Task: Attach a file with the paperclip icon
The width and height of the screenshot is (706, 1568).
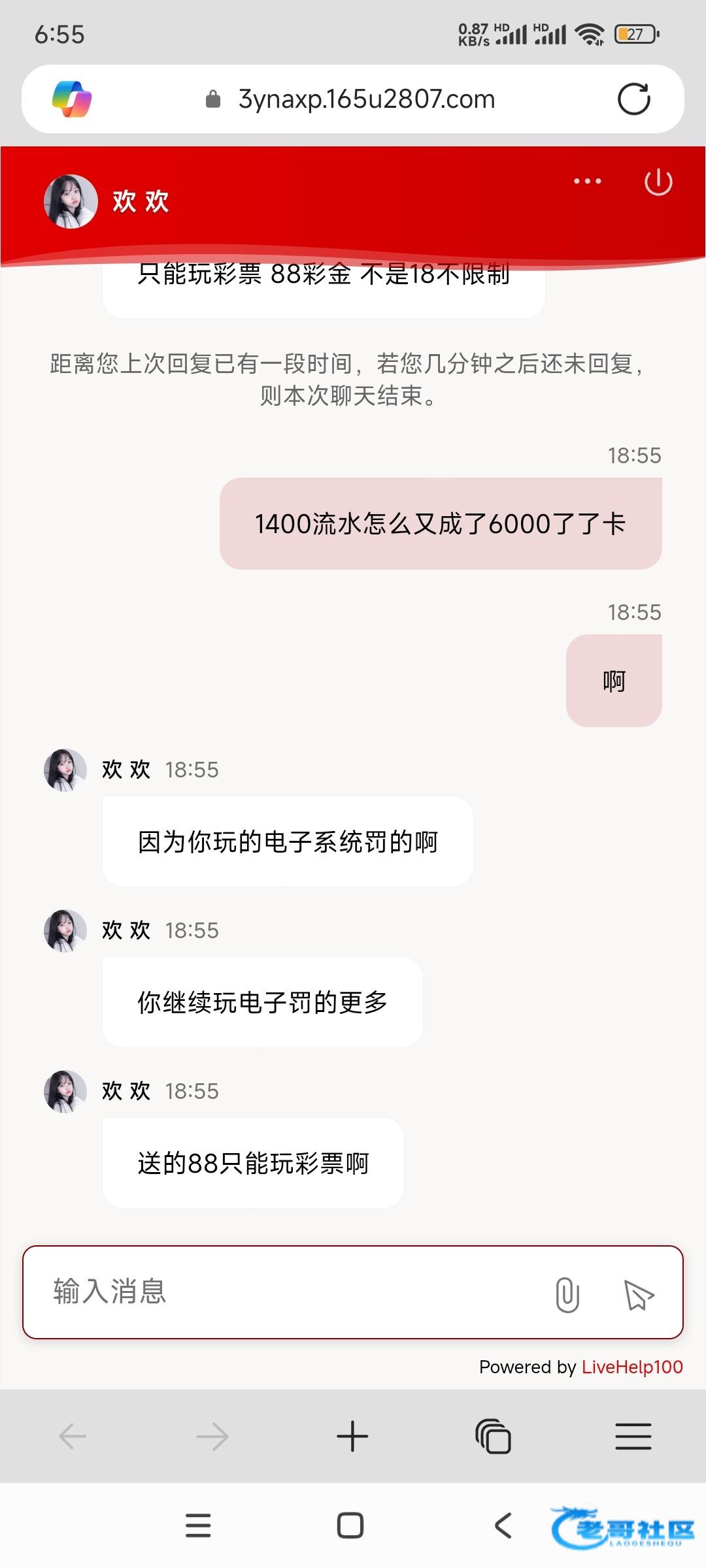Action: [567, 1294]
